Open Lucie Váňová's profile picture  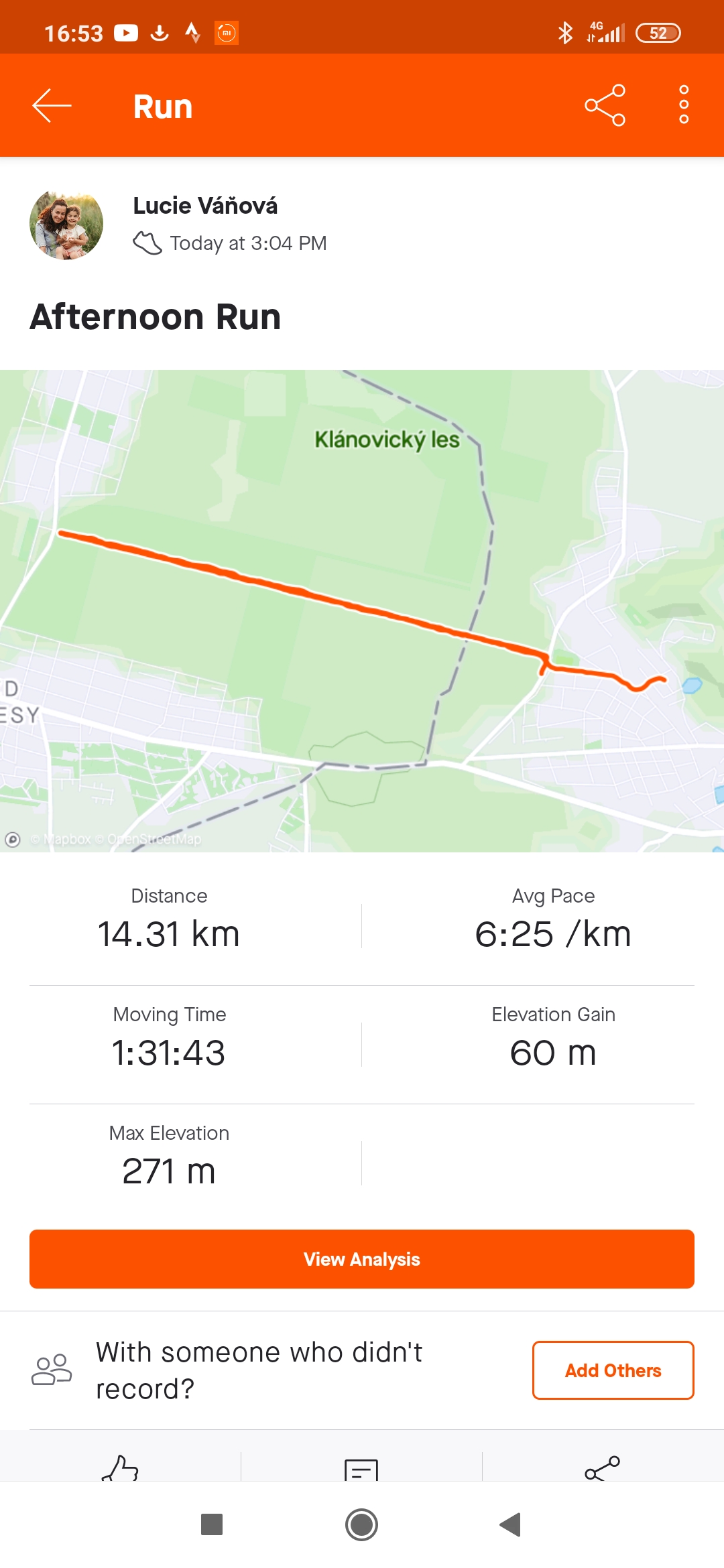66,224
